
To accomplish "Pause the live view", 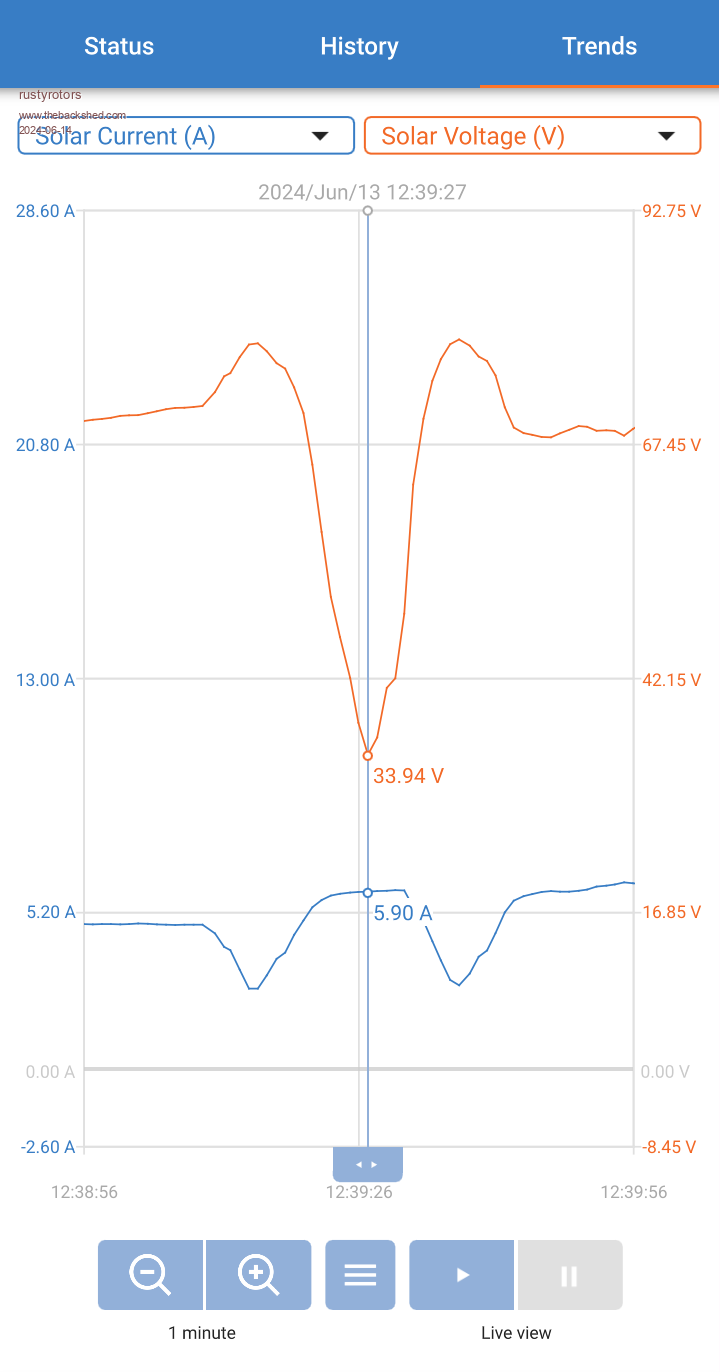I will [x=569, y=1275].
